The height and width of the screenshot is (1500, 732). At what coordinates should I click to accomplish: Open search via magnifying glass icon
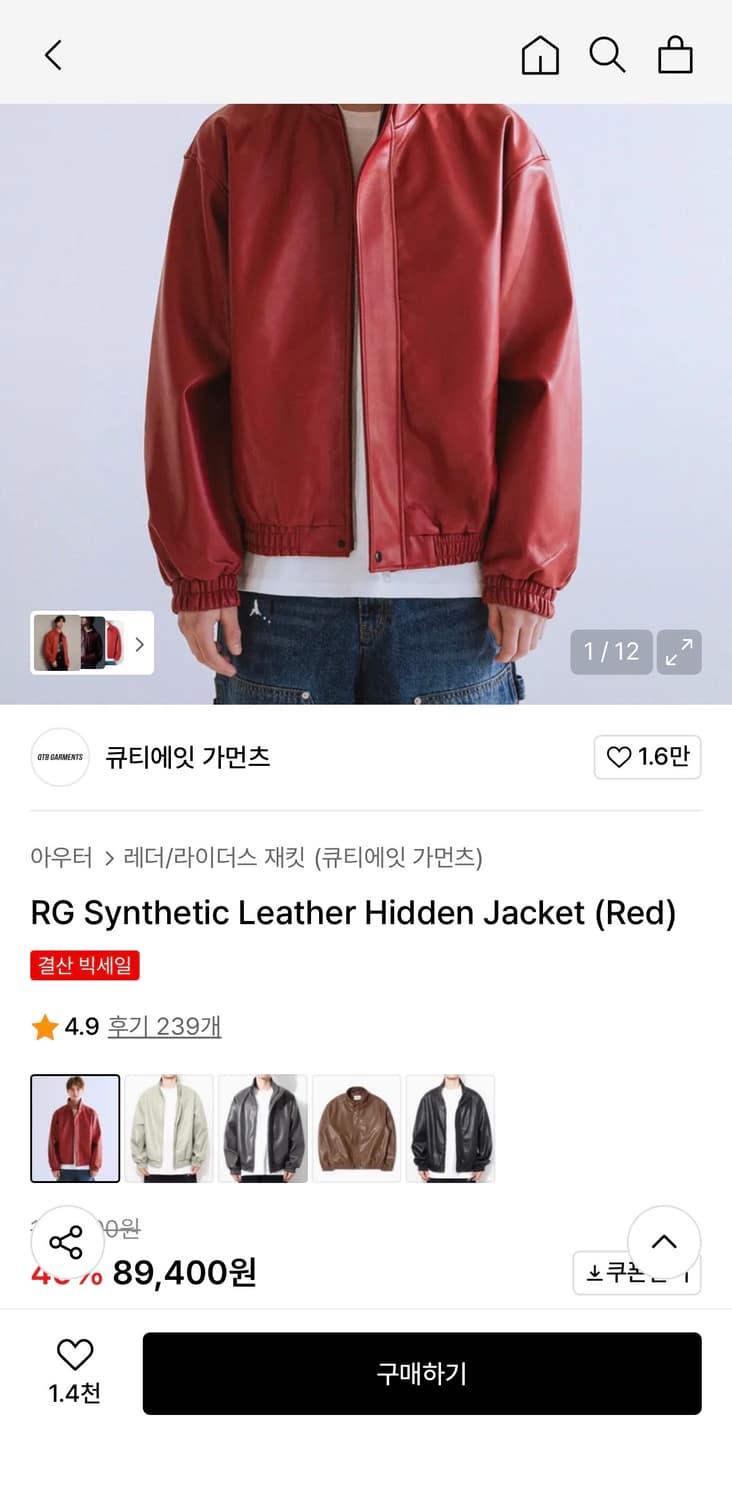tap(609, 56)
